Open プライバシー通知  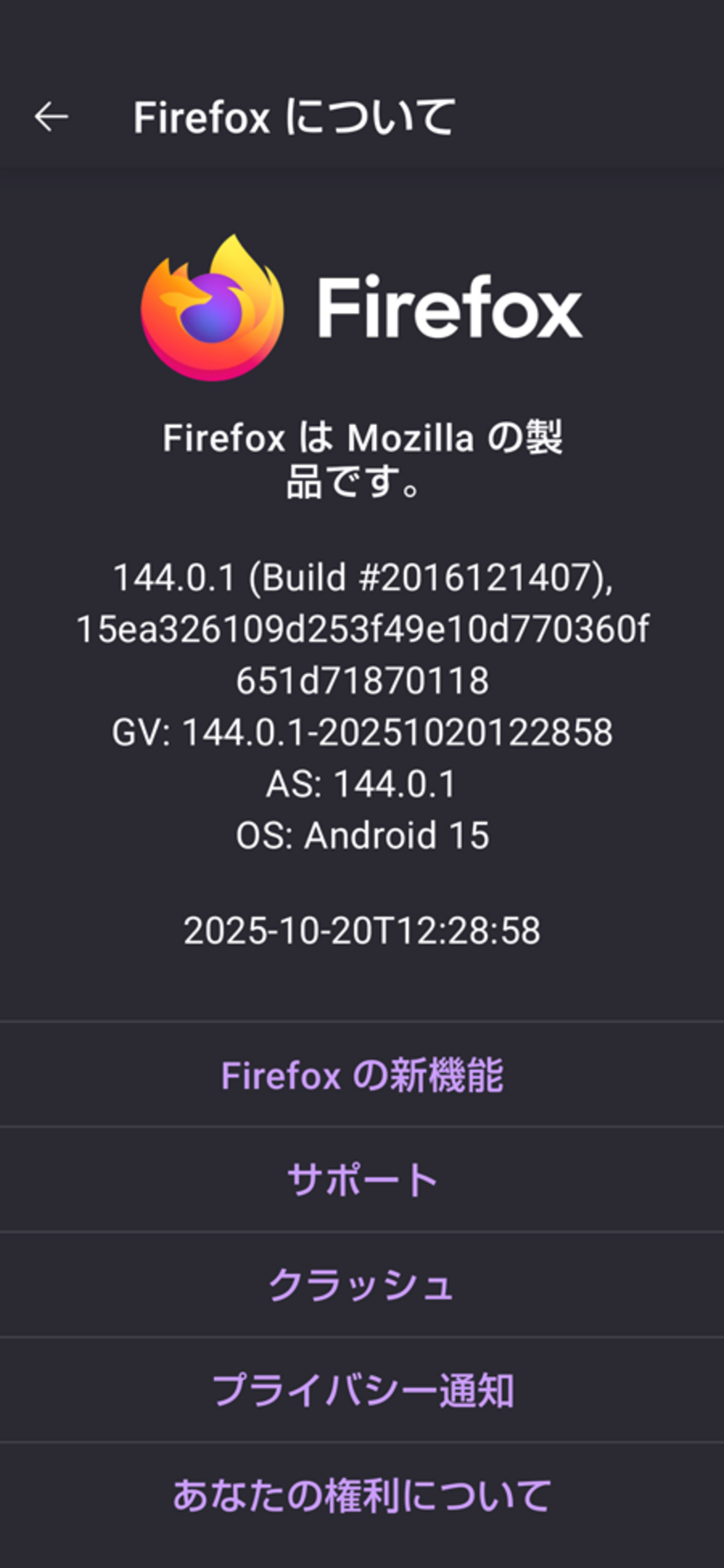point(361,1390)
